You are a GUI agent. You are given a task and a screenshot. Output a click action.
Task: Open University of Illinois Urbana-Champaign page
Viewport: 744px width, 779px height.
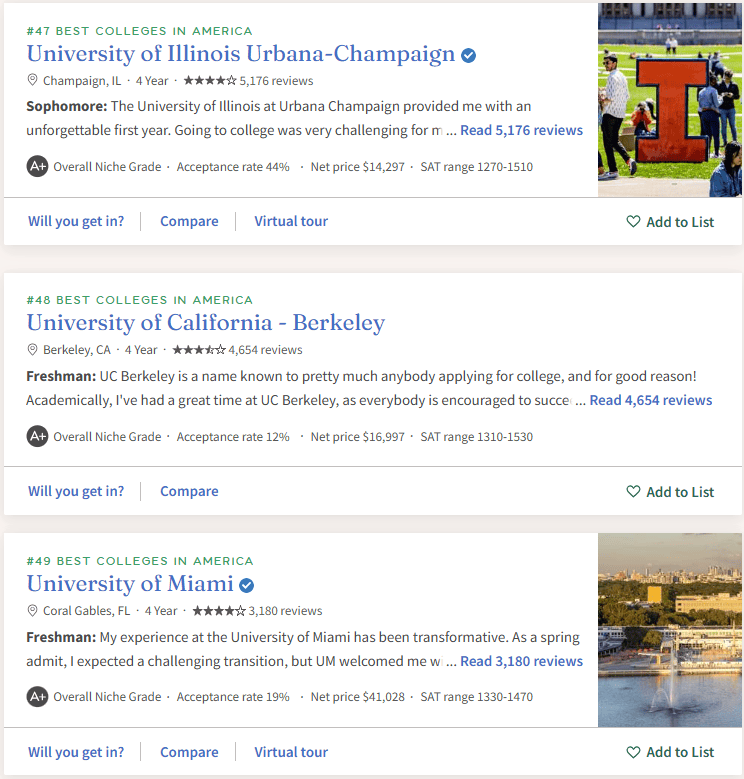[x=240, y=54]
